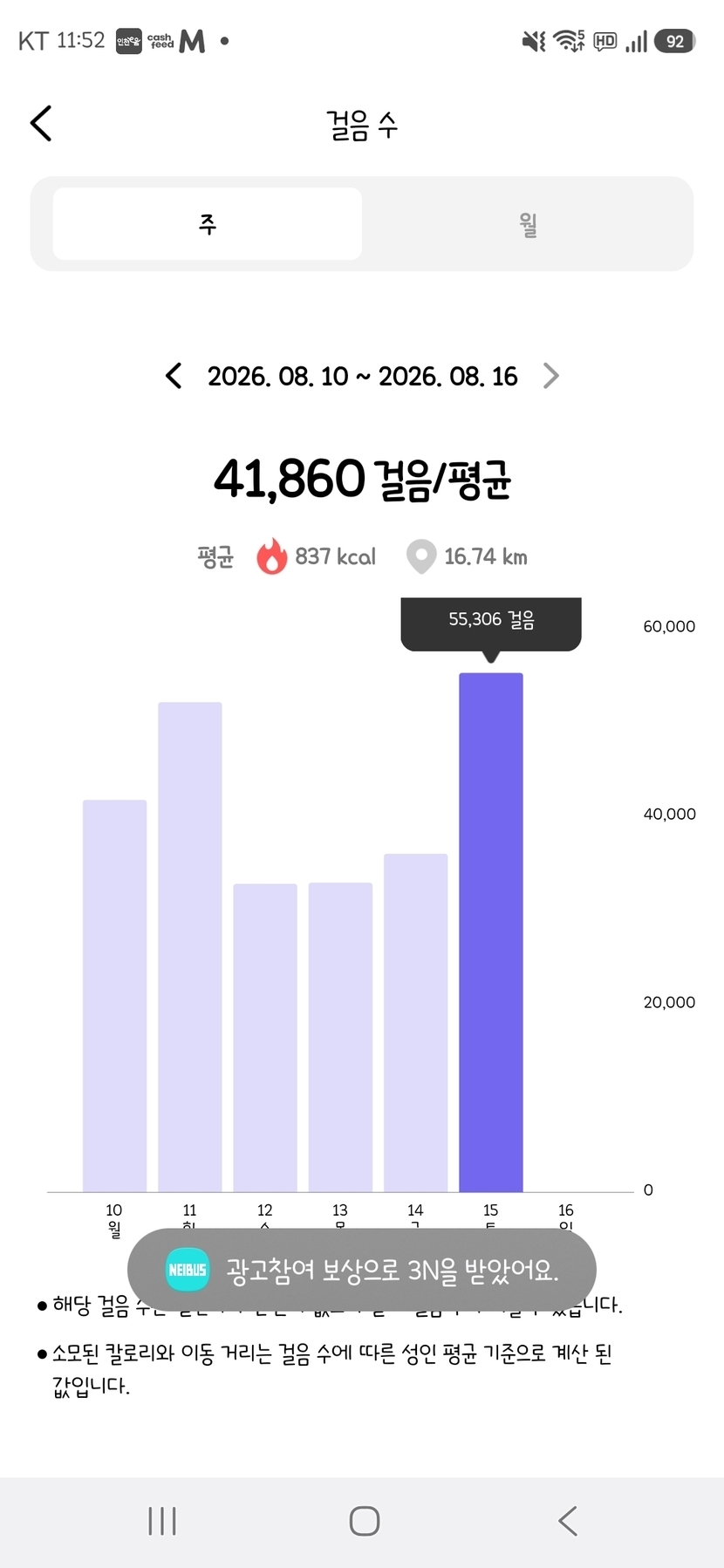
Task: Go to the next week
Action: 550,376
